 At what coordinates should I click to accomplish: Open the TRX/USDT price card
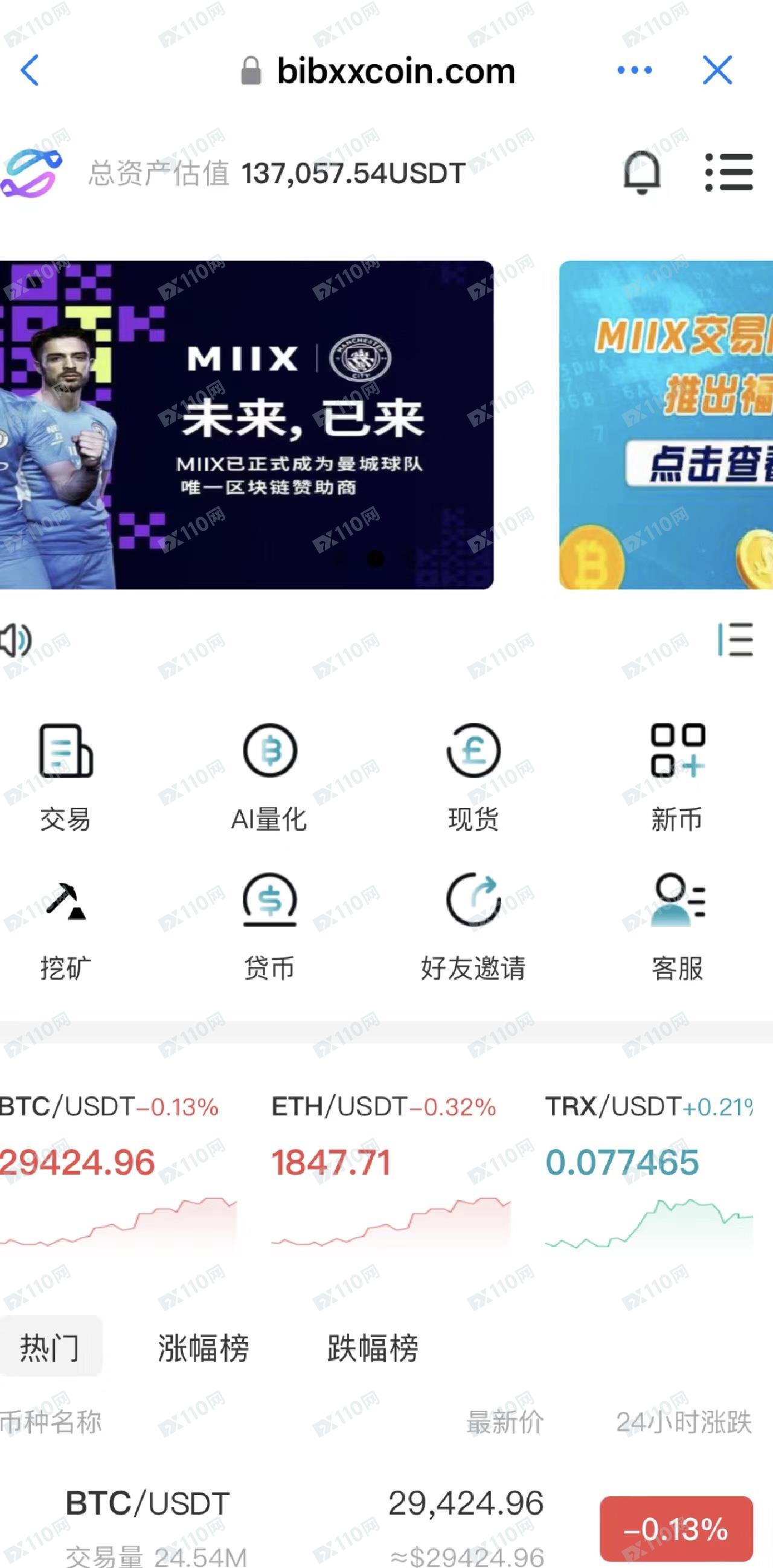(x=650, y=1172)
